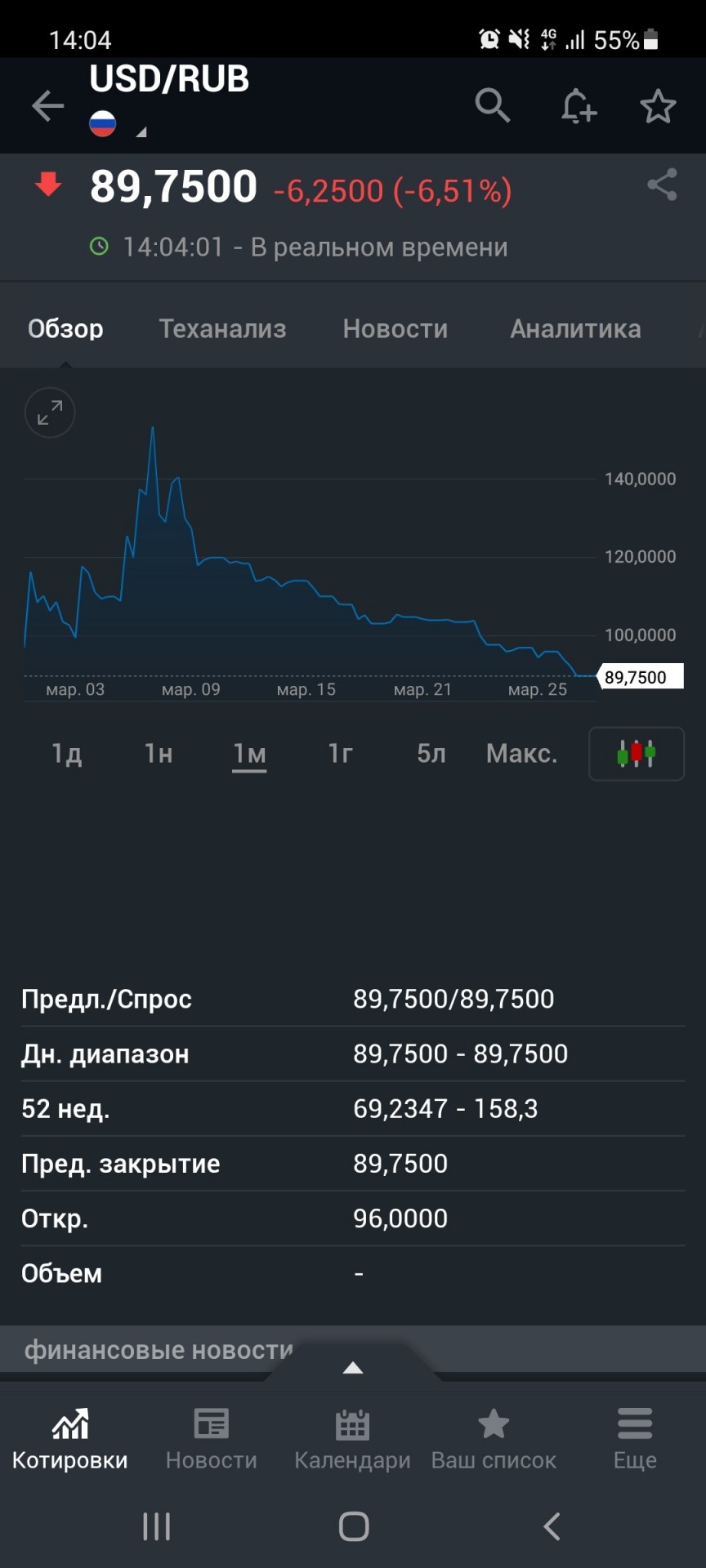Show the Макс. chart range
This screenshot has height=1568, width=706.
(x=521, y=753)
